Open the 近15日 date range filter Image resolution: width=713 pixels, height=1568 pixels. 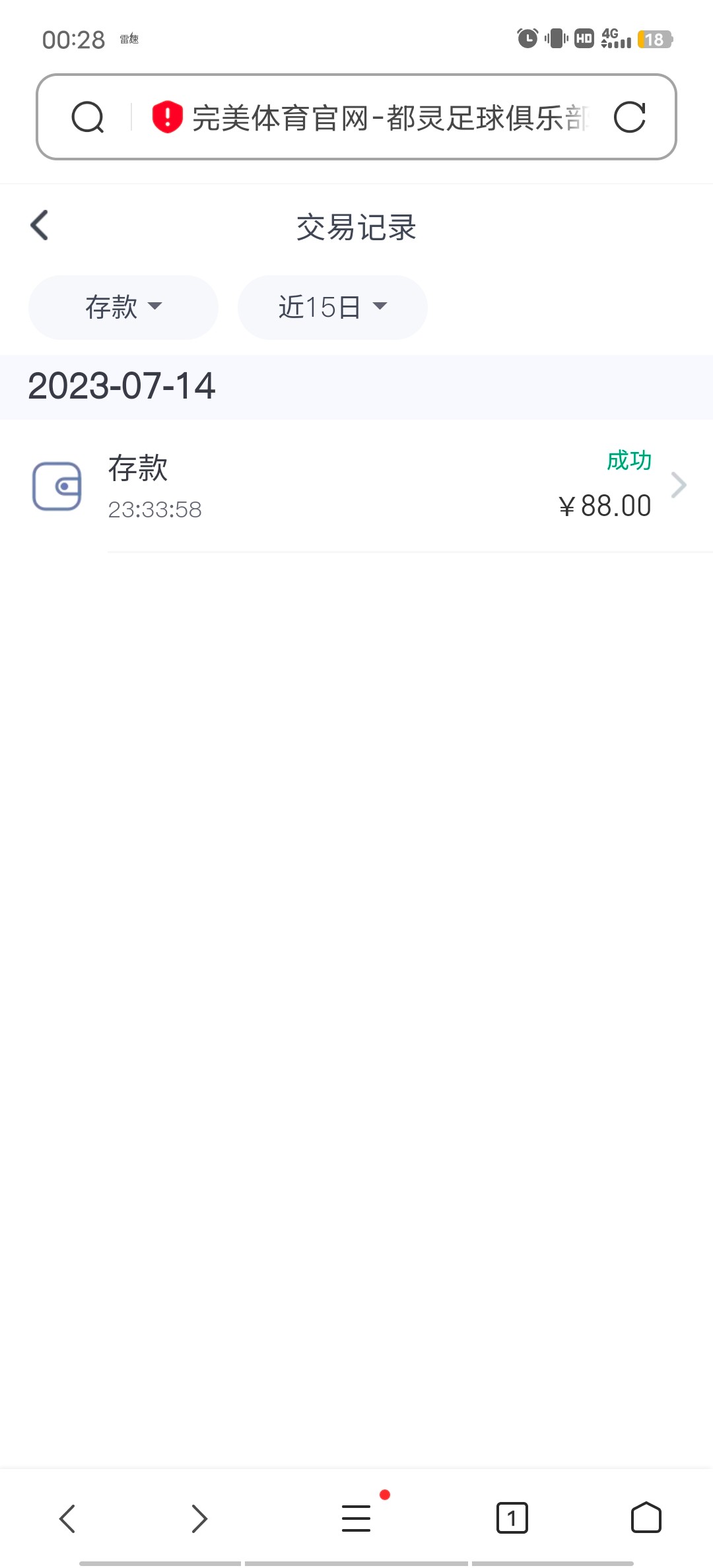tap(332, 307)
